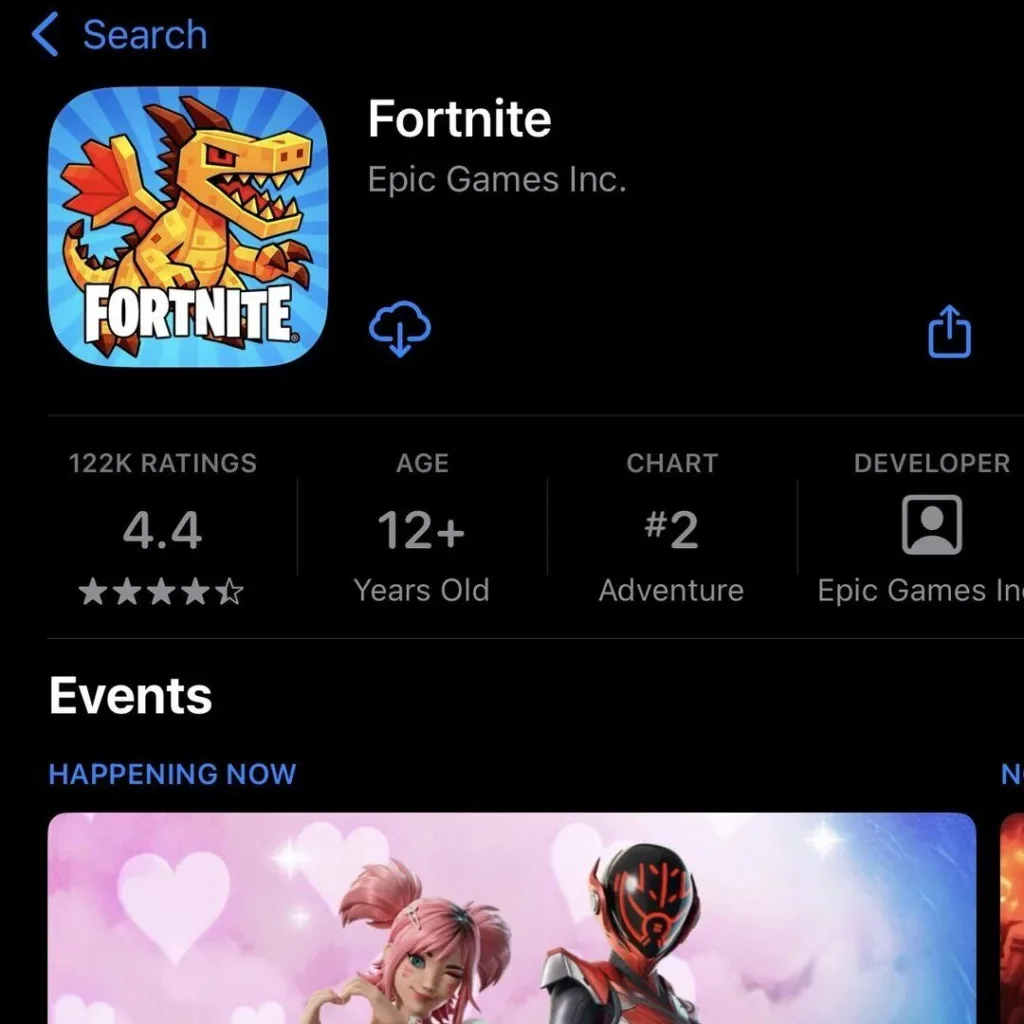
Task: Check the 12+ age rating details
Action: (421, 530)
